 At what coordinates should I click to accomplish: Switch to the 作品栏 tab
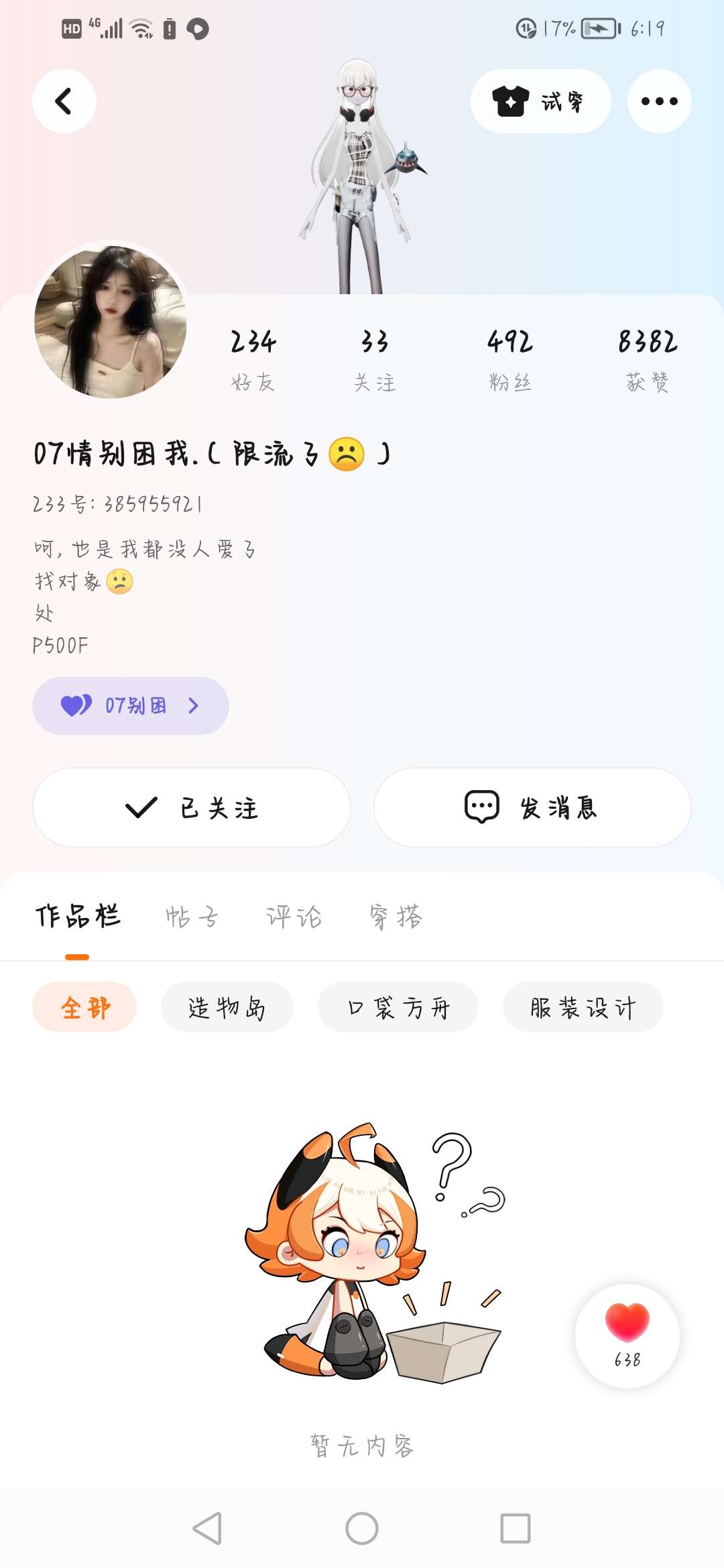pyautogui.click(x=78, y=916)
